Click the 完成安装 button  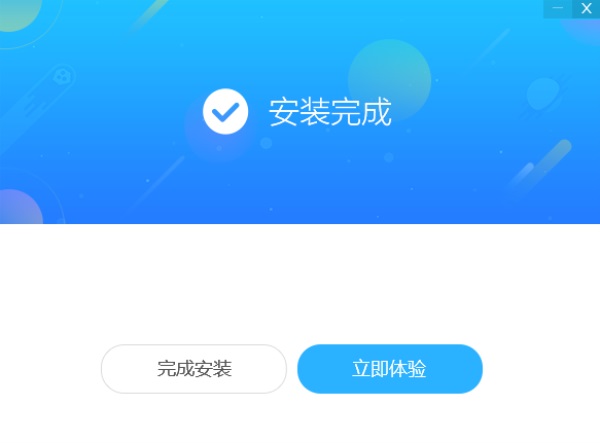[x=193, y=369]
